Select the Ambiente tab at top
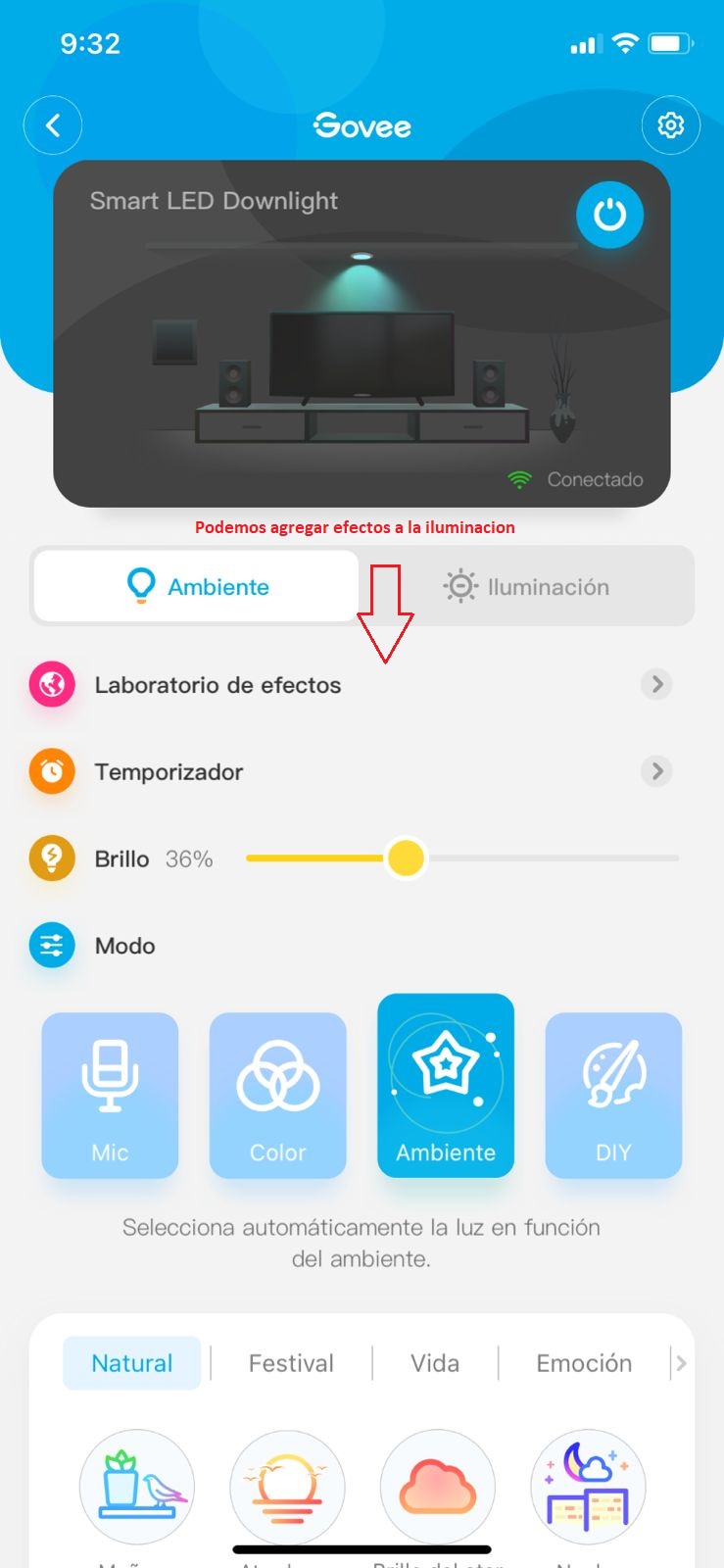Viewport: 724px width, 1568px height. coord(197,587)
